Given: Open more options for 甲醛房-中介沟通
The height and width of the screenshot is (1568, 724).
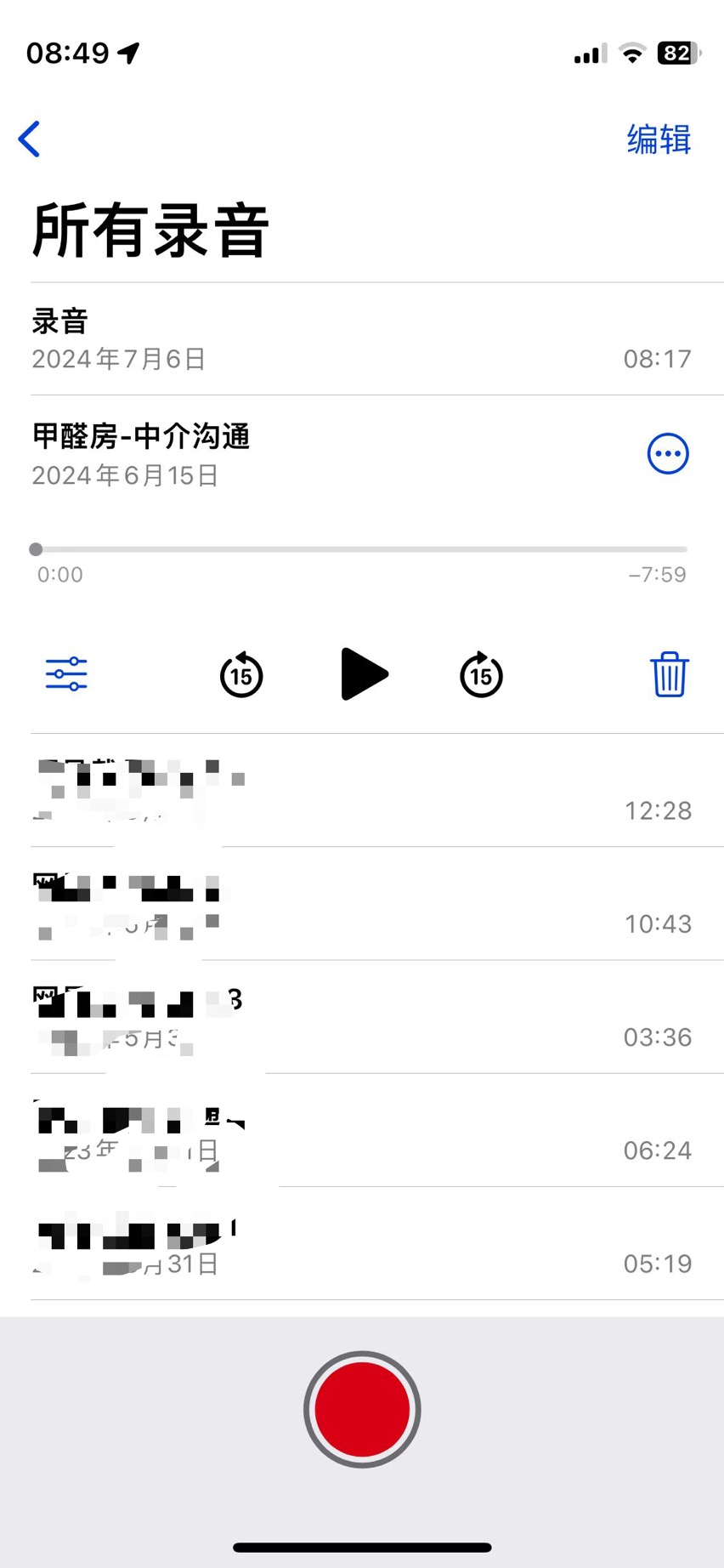Looking at the screenshot, I should (x=668, y=454).
